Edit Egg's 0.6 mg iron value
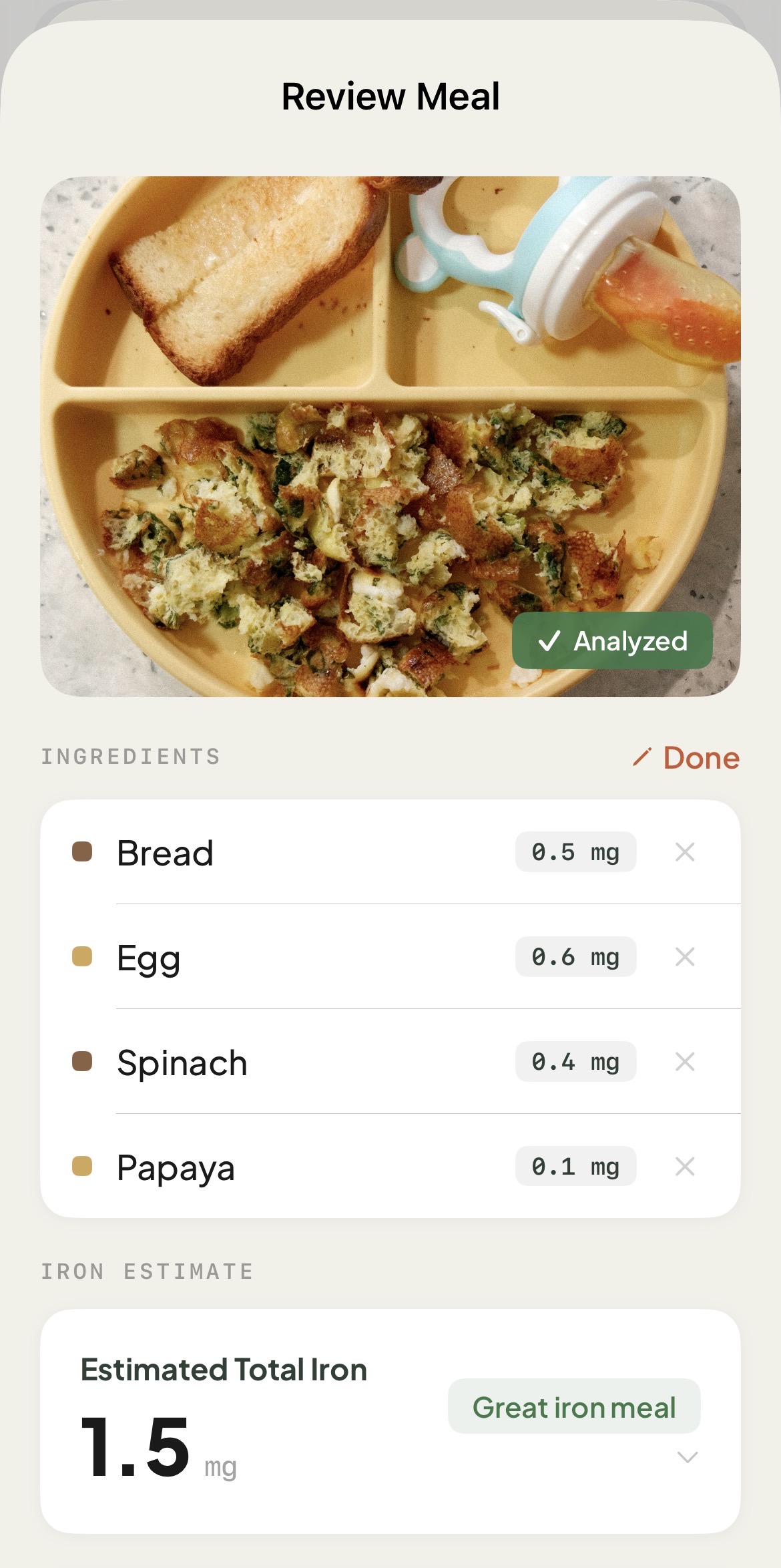The height and width of the screenshot is (1568, 781). (x=575, y=956)
